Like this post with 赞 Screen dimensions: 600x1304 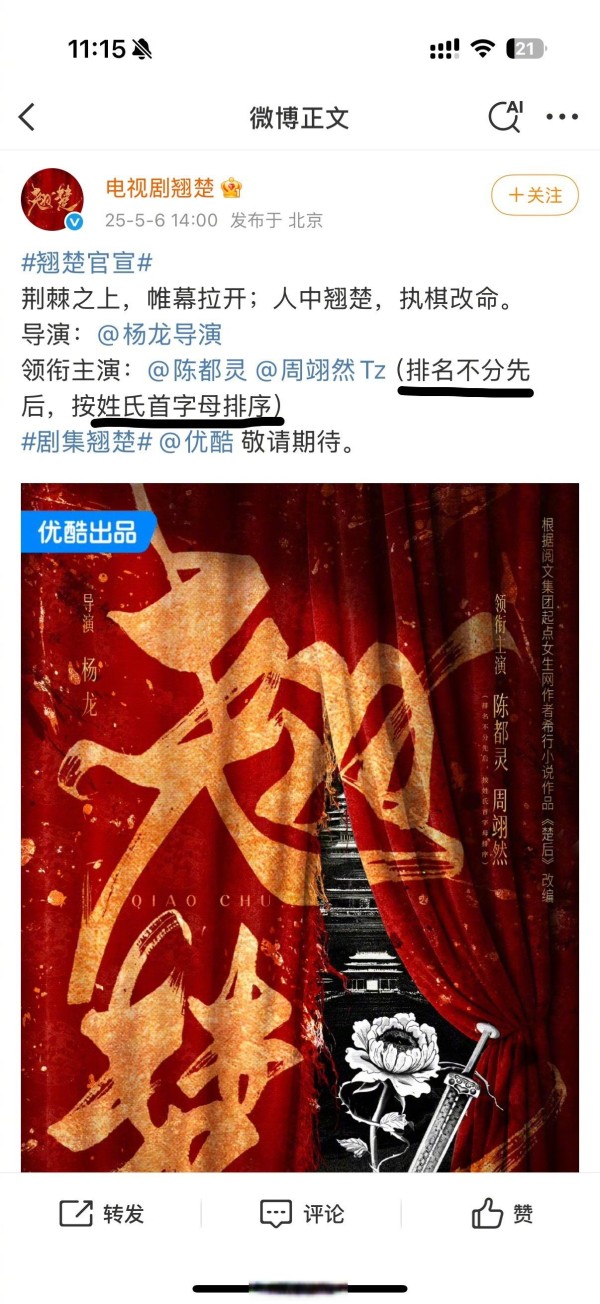tap(502, 1214)
